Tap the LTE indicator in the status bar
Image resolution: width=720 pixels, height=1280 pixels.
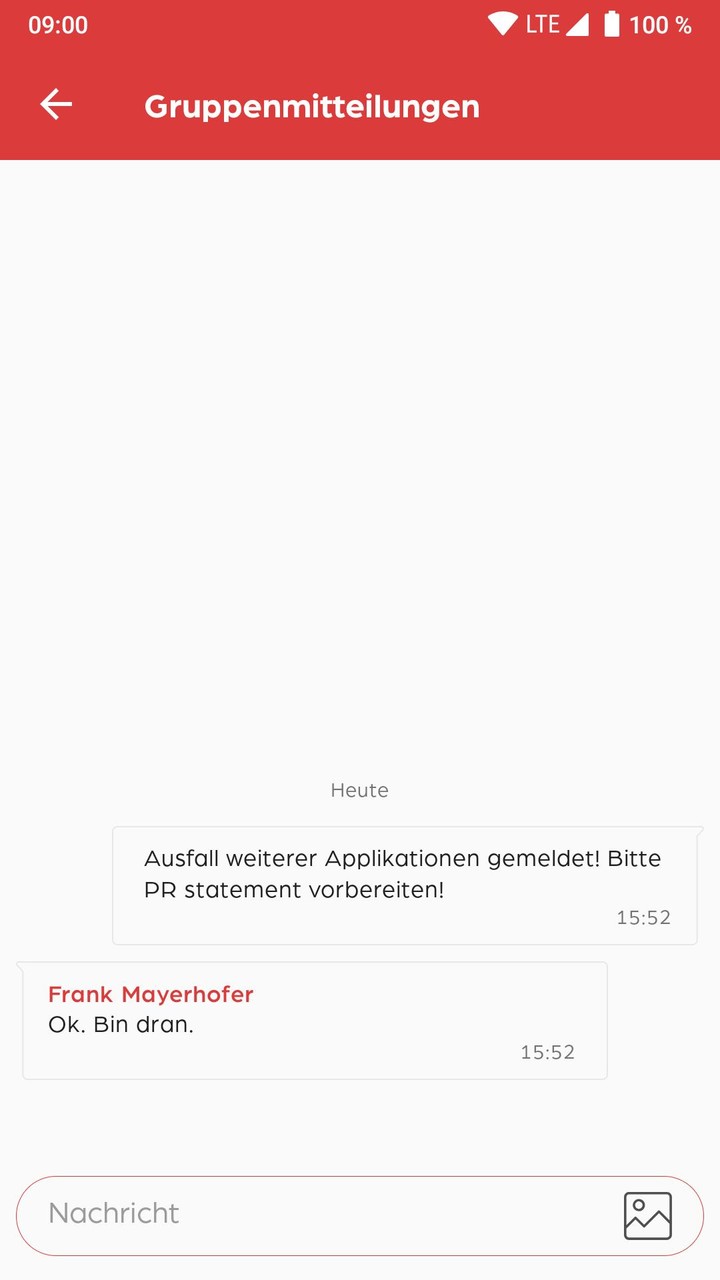(x=541, y=23)
